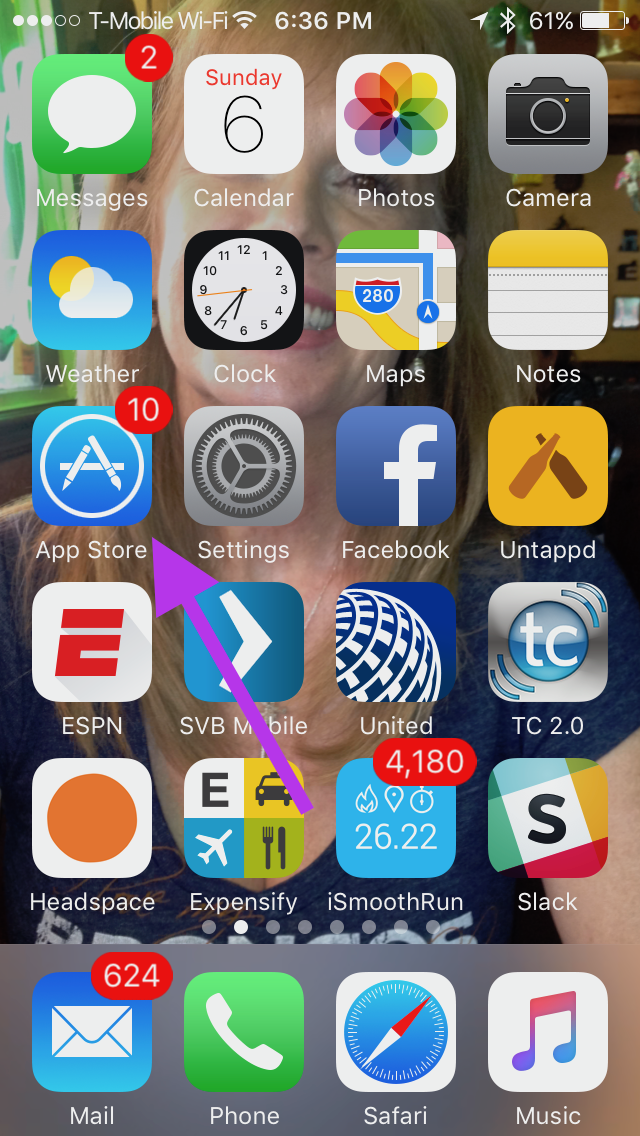Open the Music app

[548, 1032]
